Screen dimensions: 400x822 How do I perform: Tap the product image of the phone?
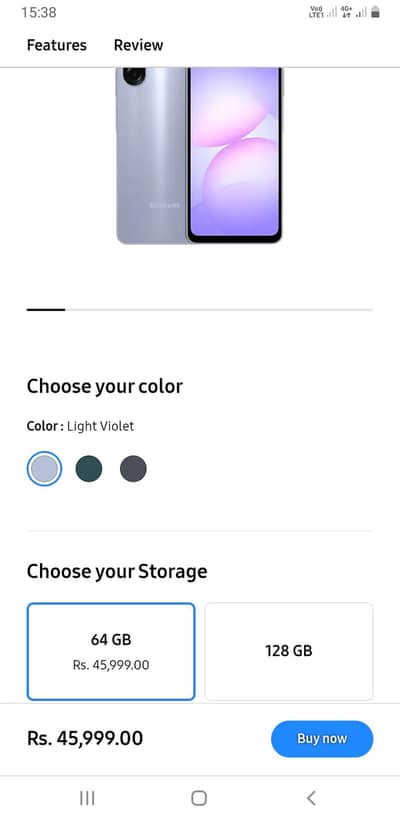point(199,156)
